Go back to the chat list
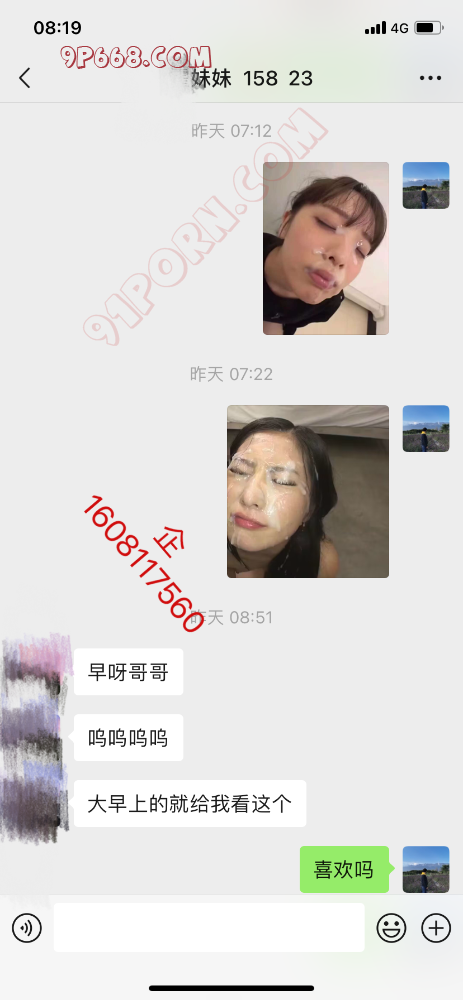The height and width of the screenshot is (1000, 463). (x=24, y=78)
